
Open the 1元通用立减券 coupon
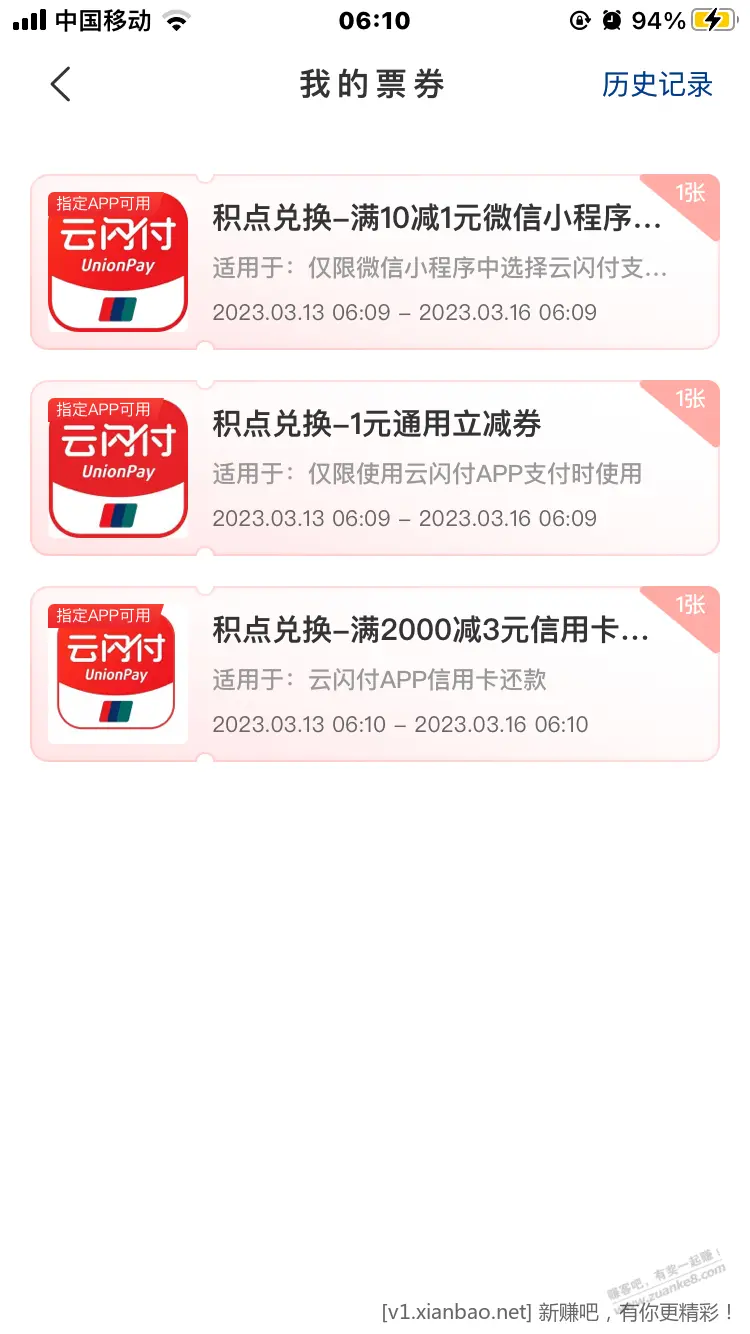[x=375, y=468]
